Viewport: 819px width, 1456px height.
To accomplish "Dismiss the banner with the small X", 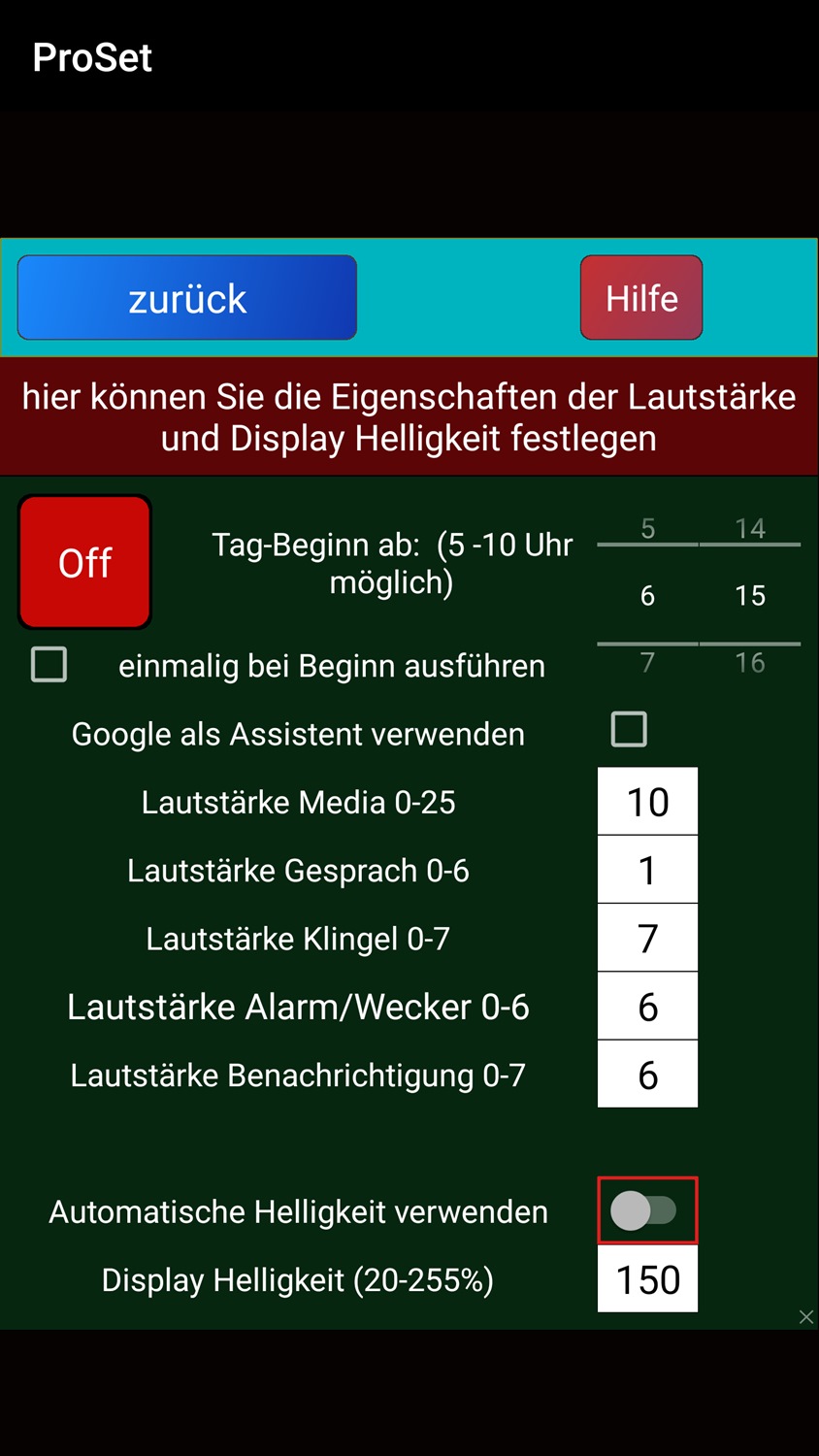I will 806,1317.
